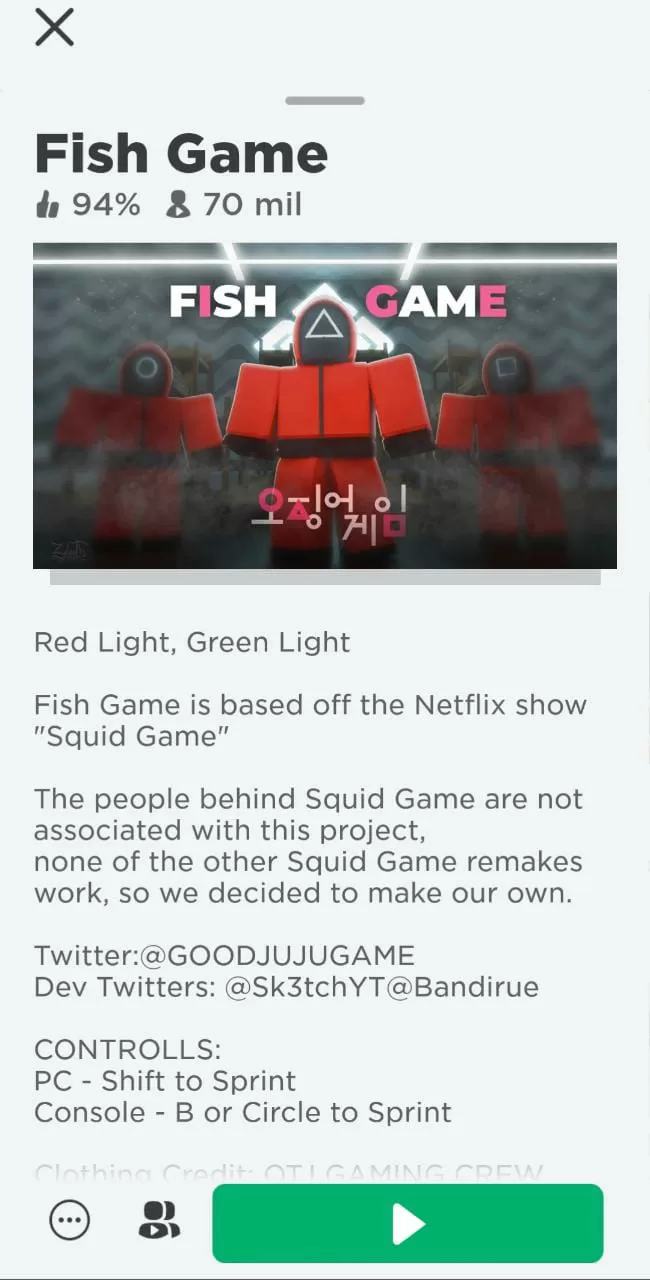Screen dimensions: 650x1280
Task: Open the Fish Game thumbnail image
Action: click(x=324, y=405)
